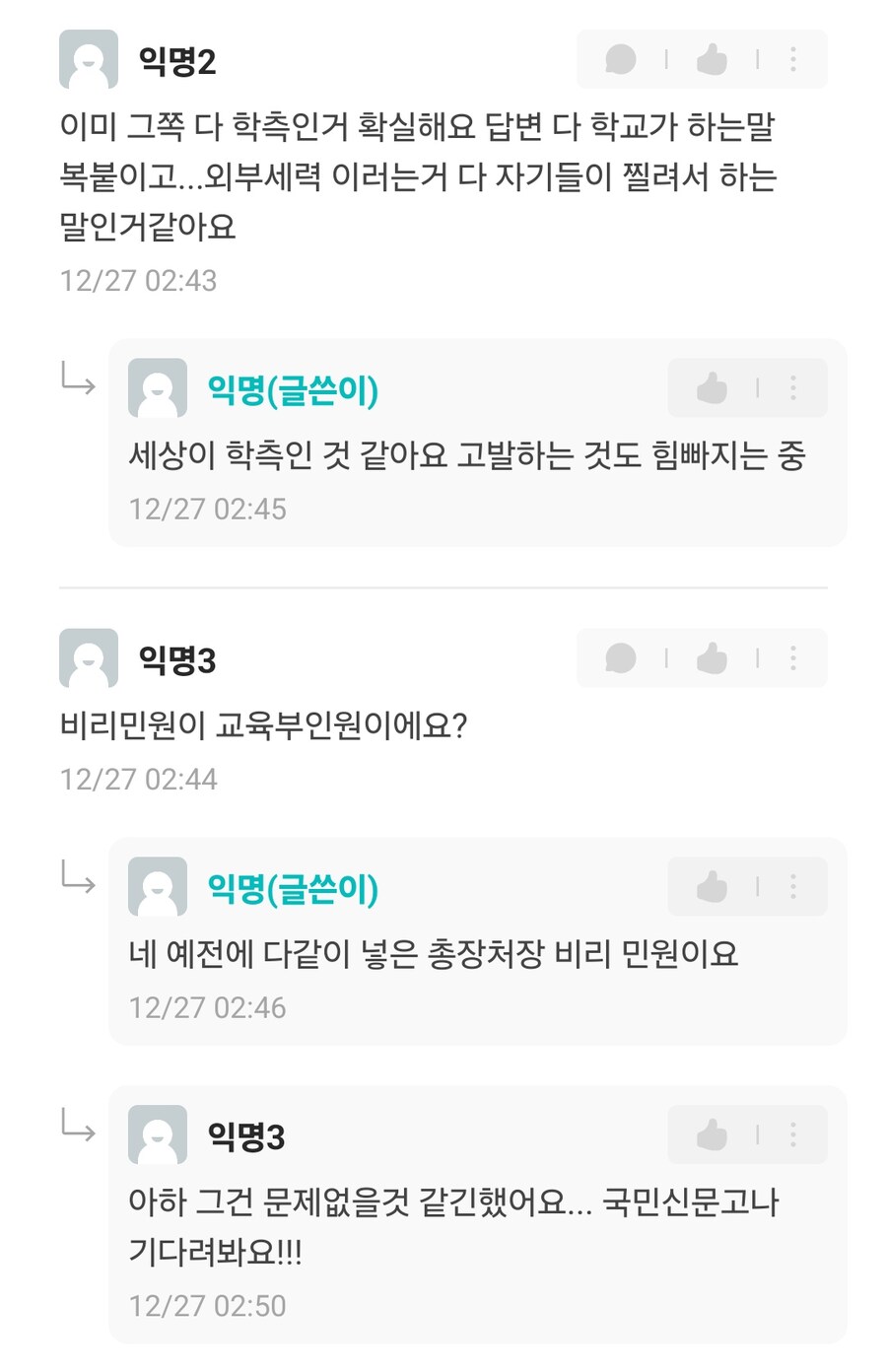Viewport: 887px width, 1372px height.
Task: Click the 익명3 name on the final reply
Action: click(x=245, y=1136)
